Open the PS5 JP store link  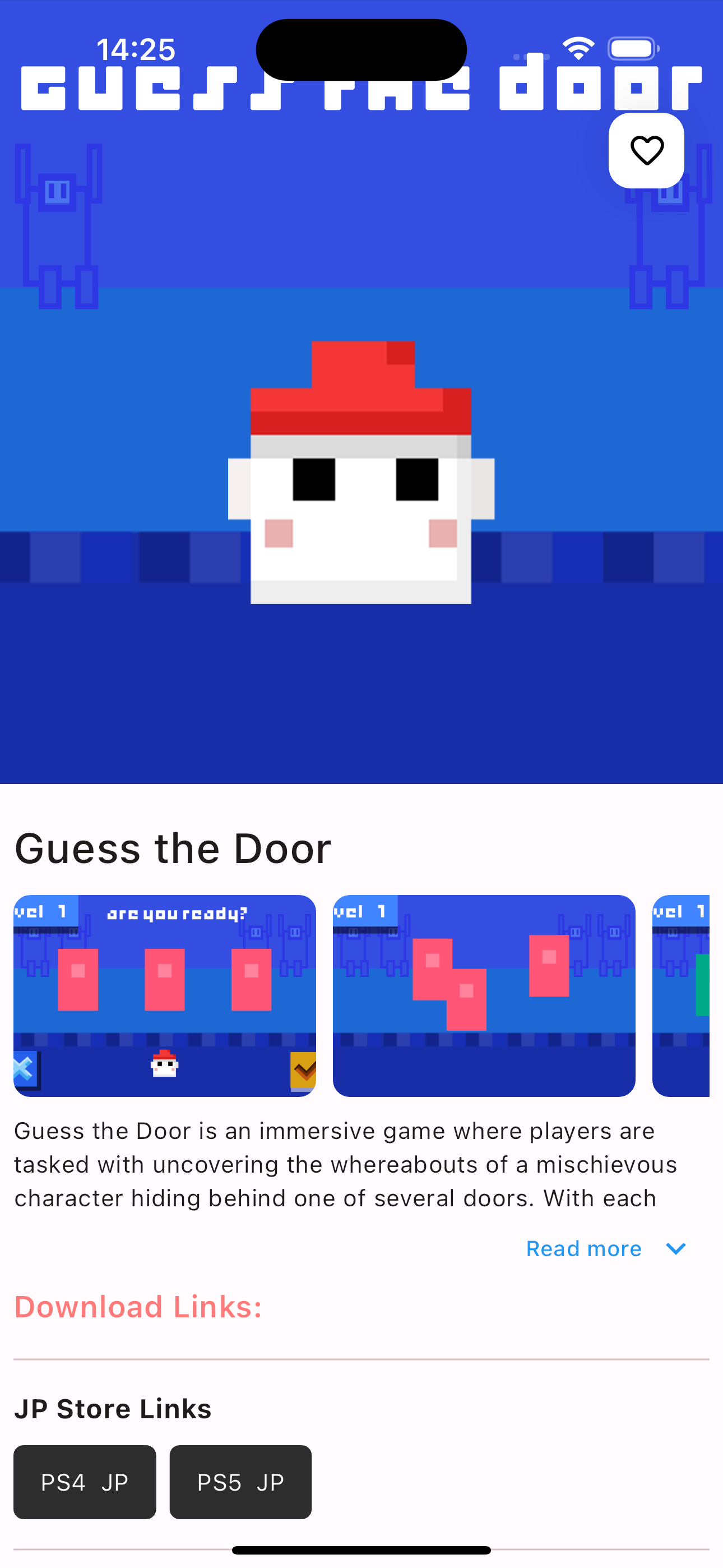(240, 1482)
